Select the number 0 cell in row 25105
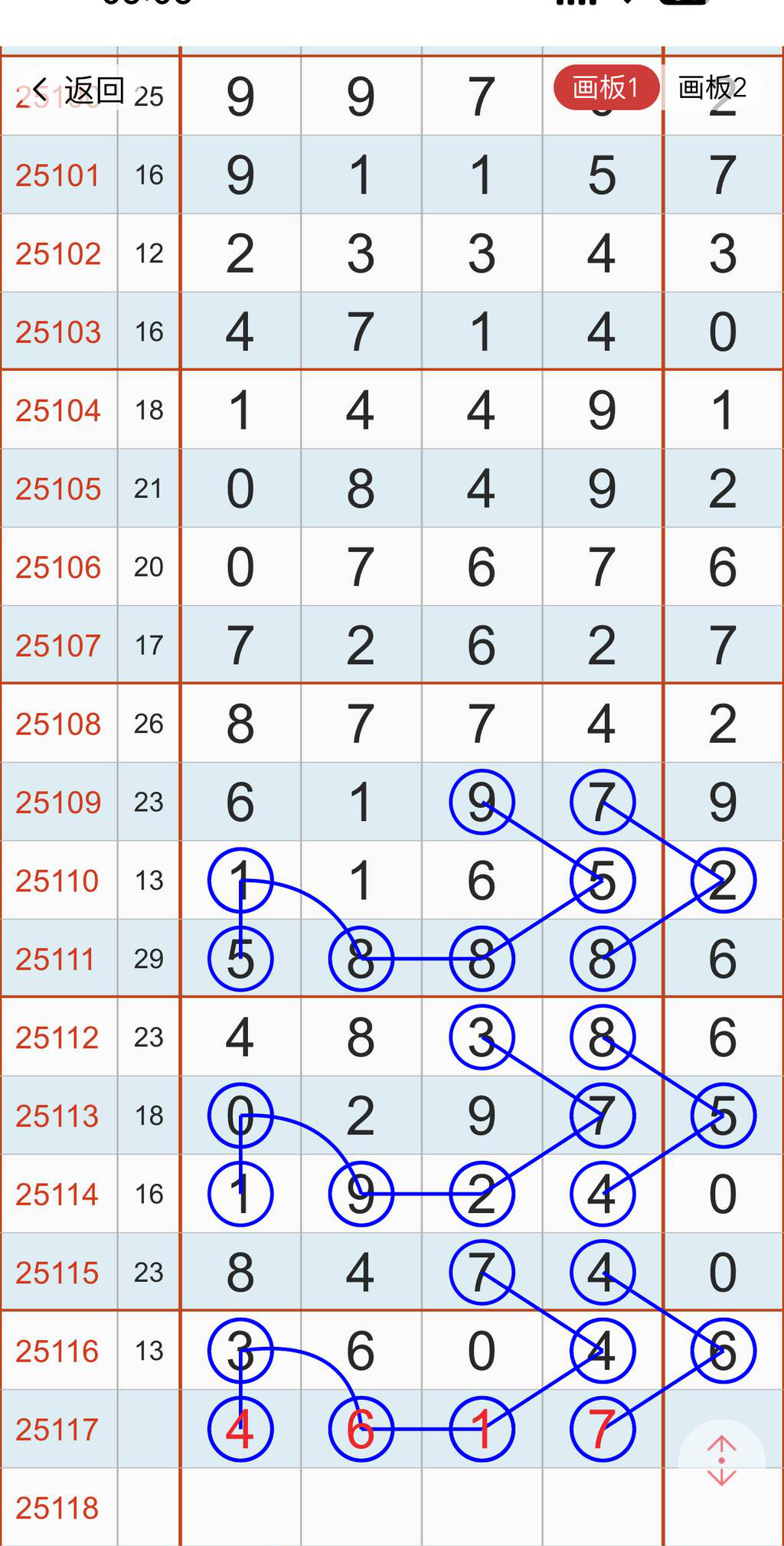Image resolution: width=784 pixels, height=1546 pixels. click(240, 489)
